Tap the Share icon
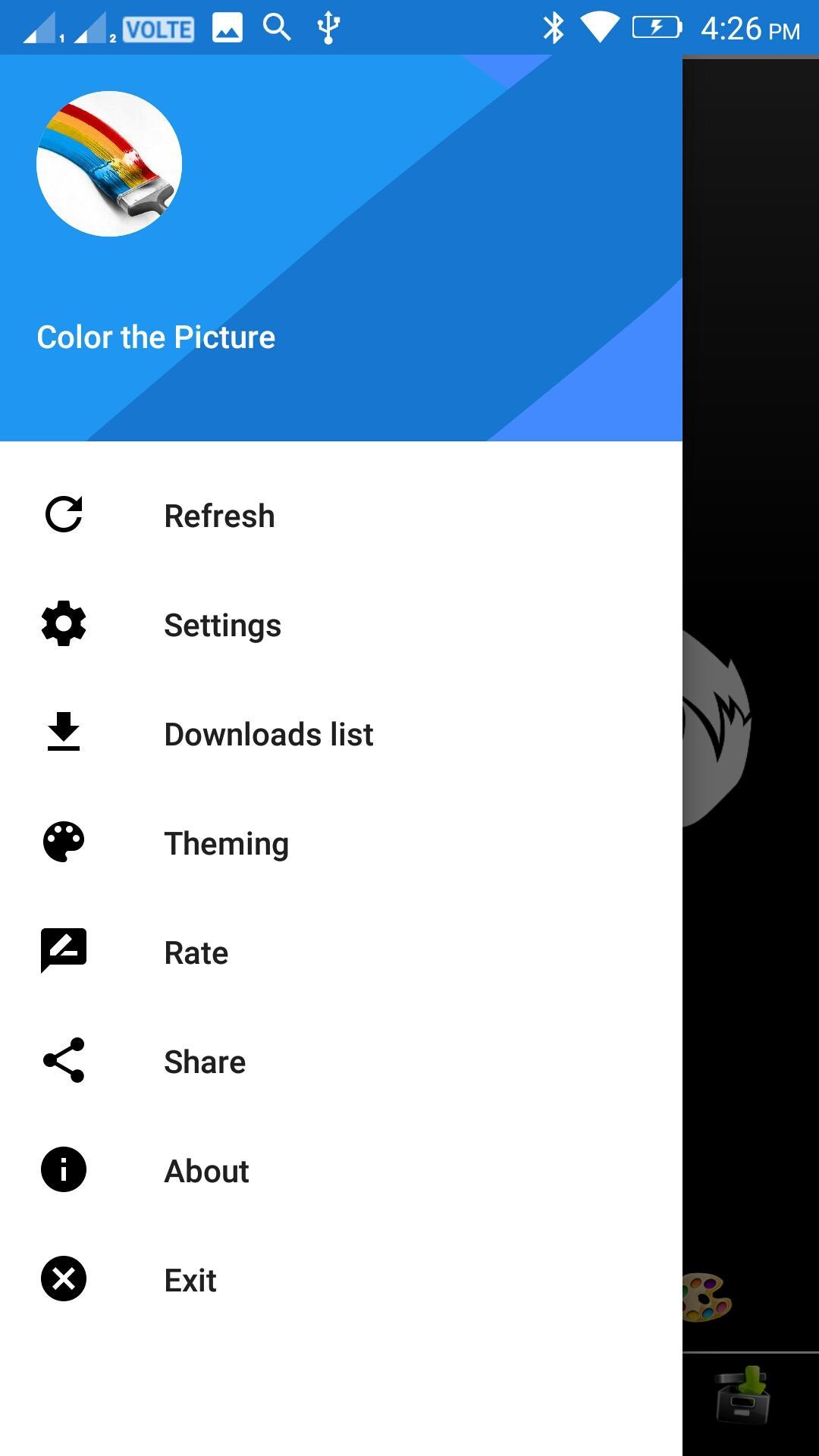 [x=63, y=1061]
